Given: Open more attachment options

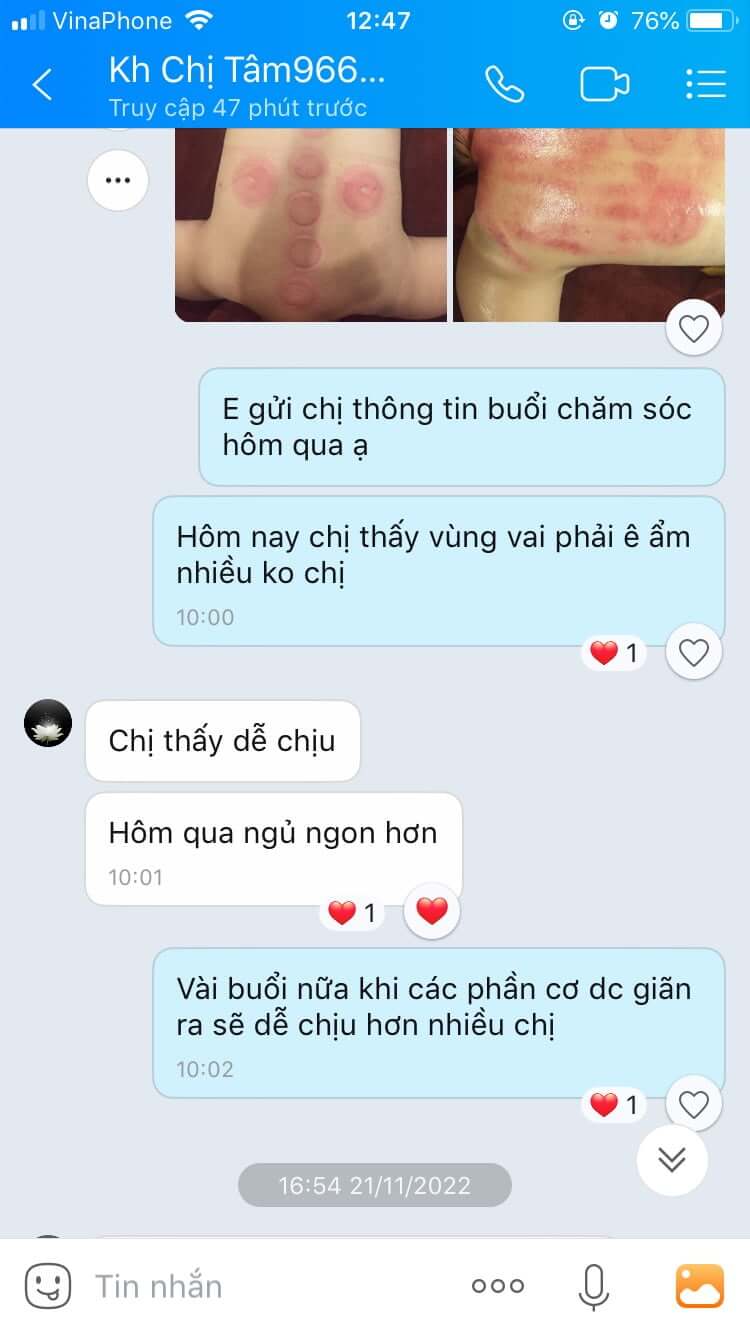Looking at the screenshot, I should (498, 1286).
